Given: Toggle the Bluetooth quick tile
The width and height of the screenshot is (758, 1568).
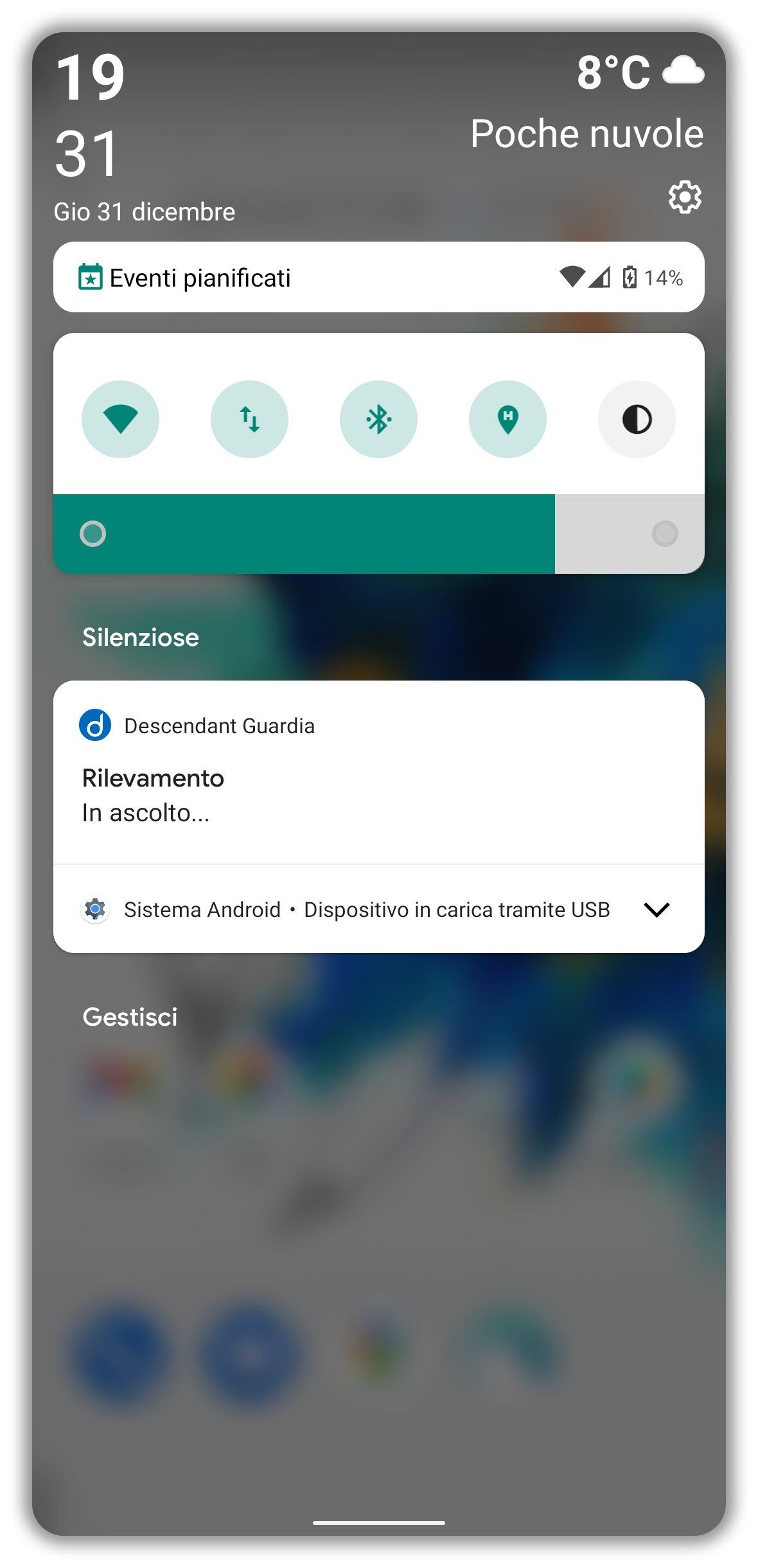Looking at the screenshot, I should point(378,419).
